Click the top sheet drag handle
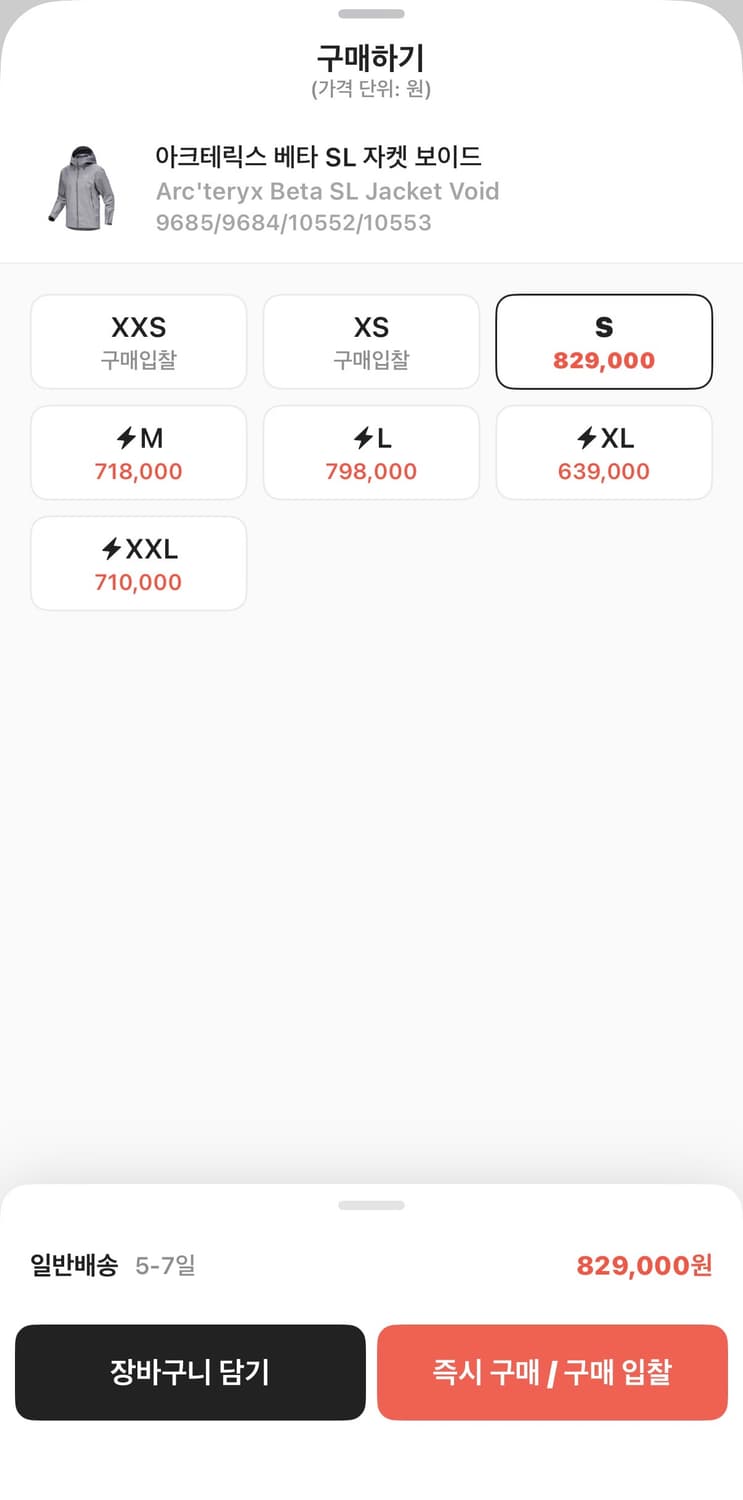Image resolution: width=743 pixels, height=1500 pixels. click(371, 13)
